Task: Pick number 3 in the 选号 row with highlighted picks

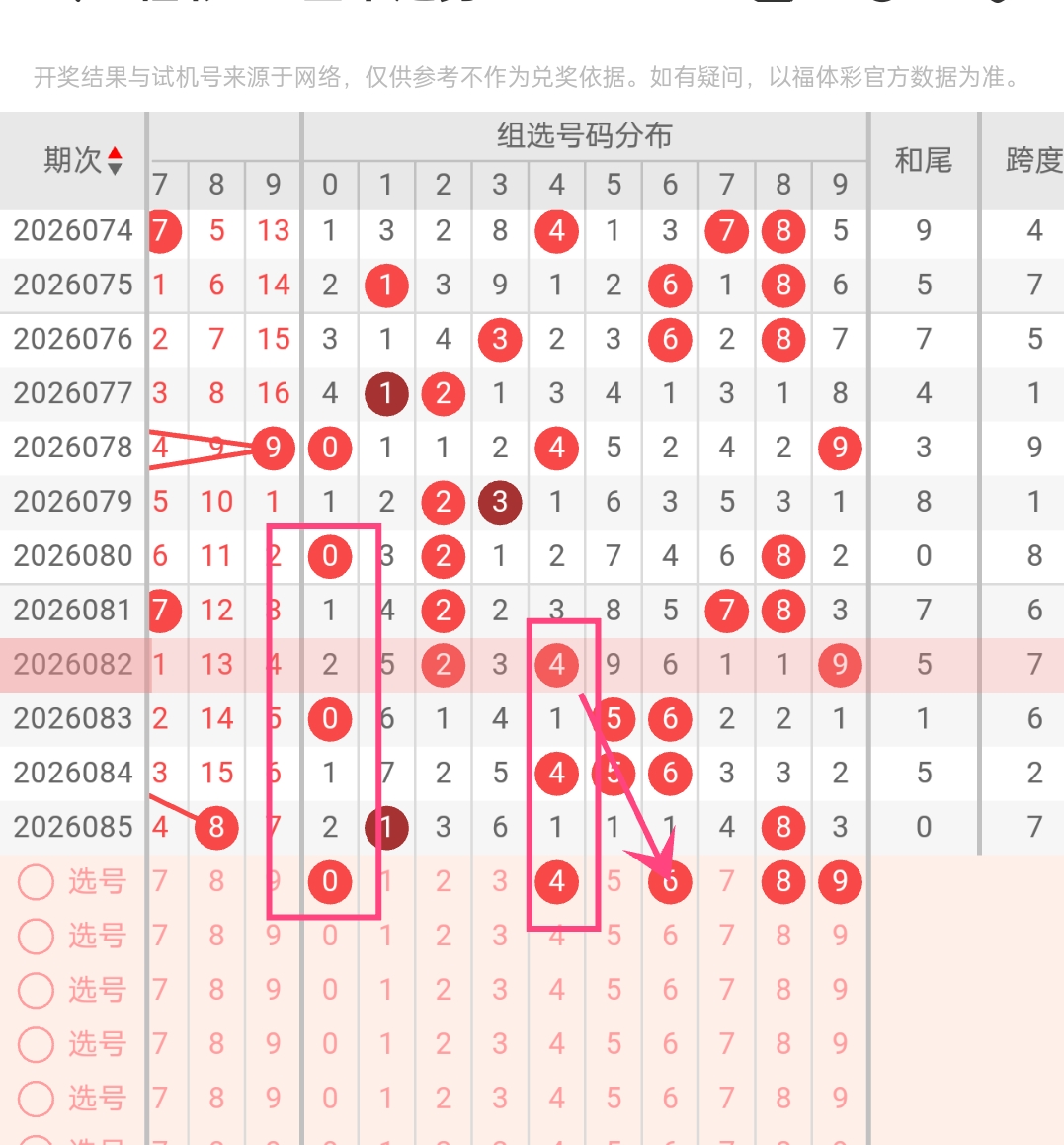Action: pos(500,881)
